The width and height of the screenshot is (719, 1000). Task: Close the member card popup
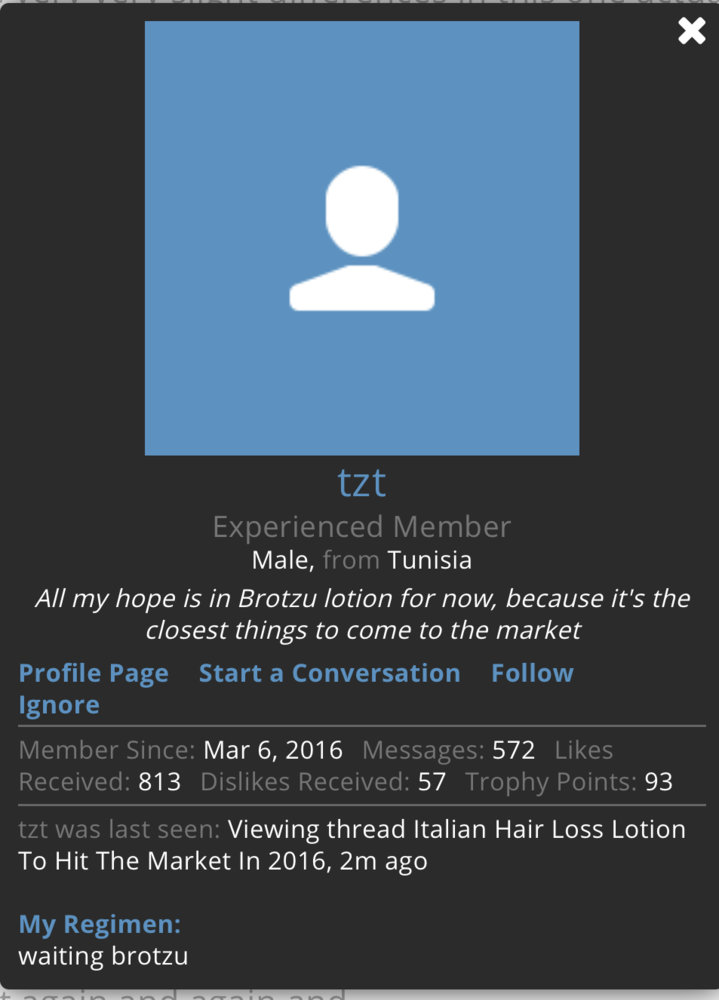pos(692,31)
